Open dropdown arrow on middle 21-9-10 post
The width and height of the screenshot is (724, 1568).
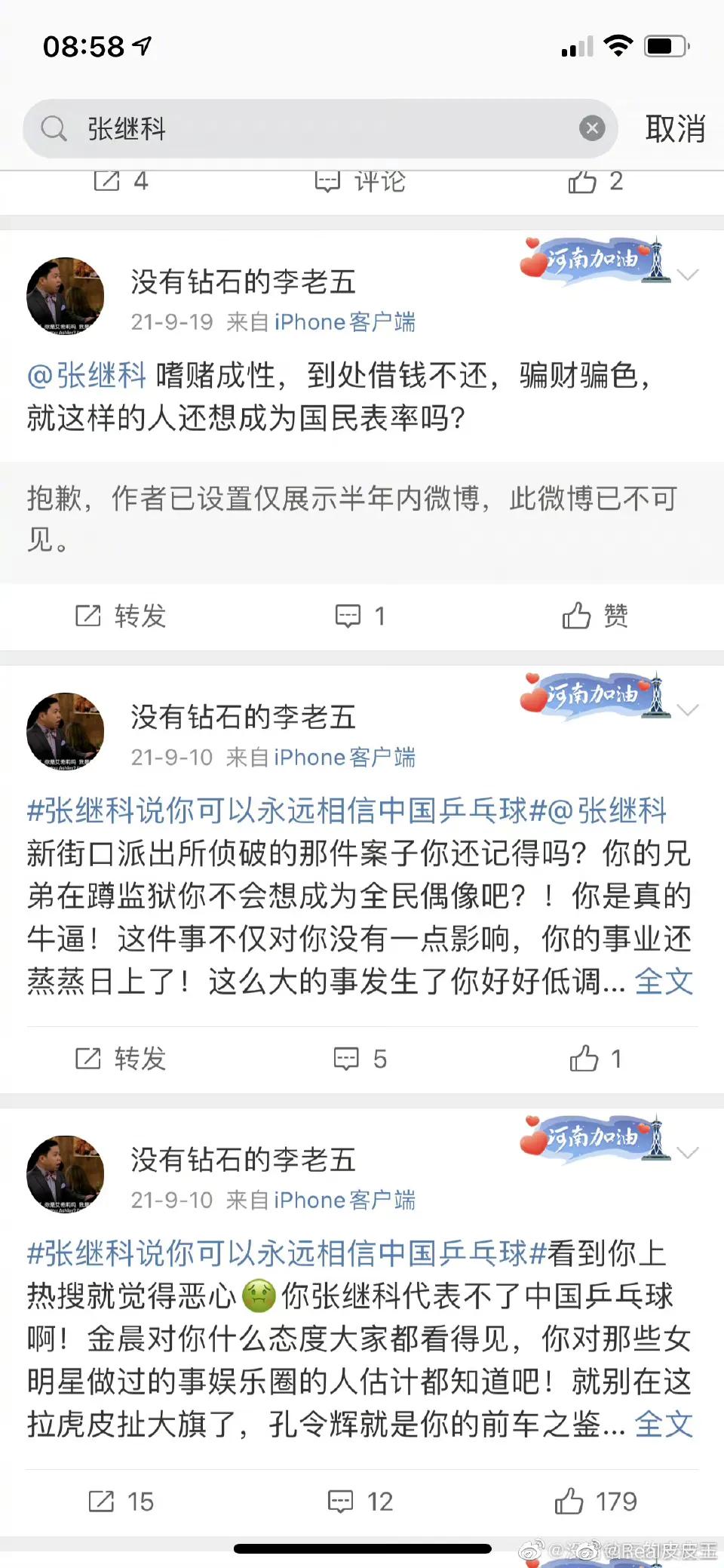(688, 710)
